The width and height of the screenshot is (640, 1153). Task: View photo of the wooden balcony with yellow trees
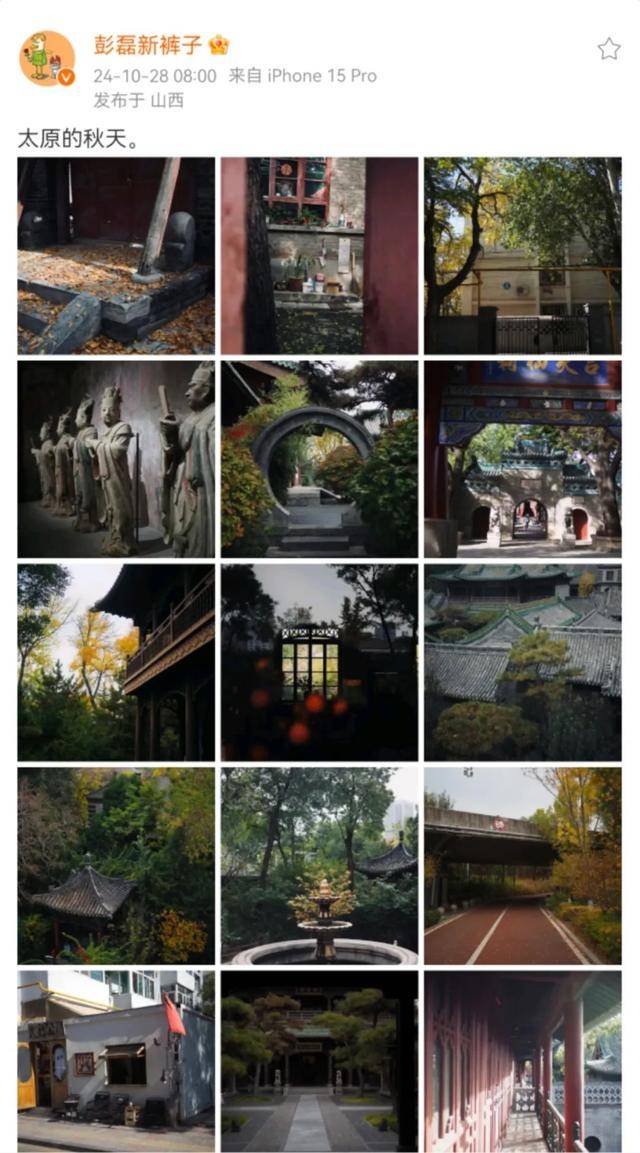[x=116, y=662]
